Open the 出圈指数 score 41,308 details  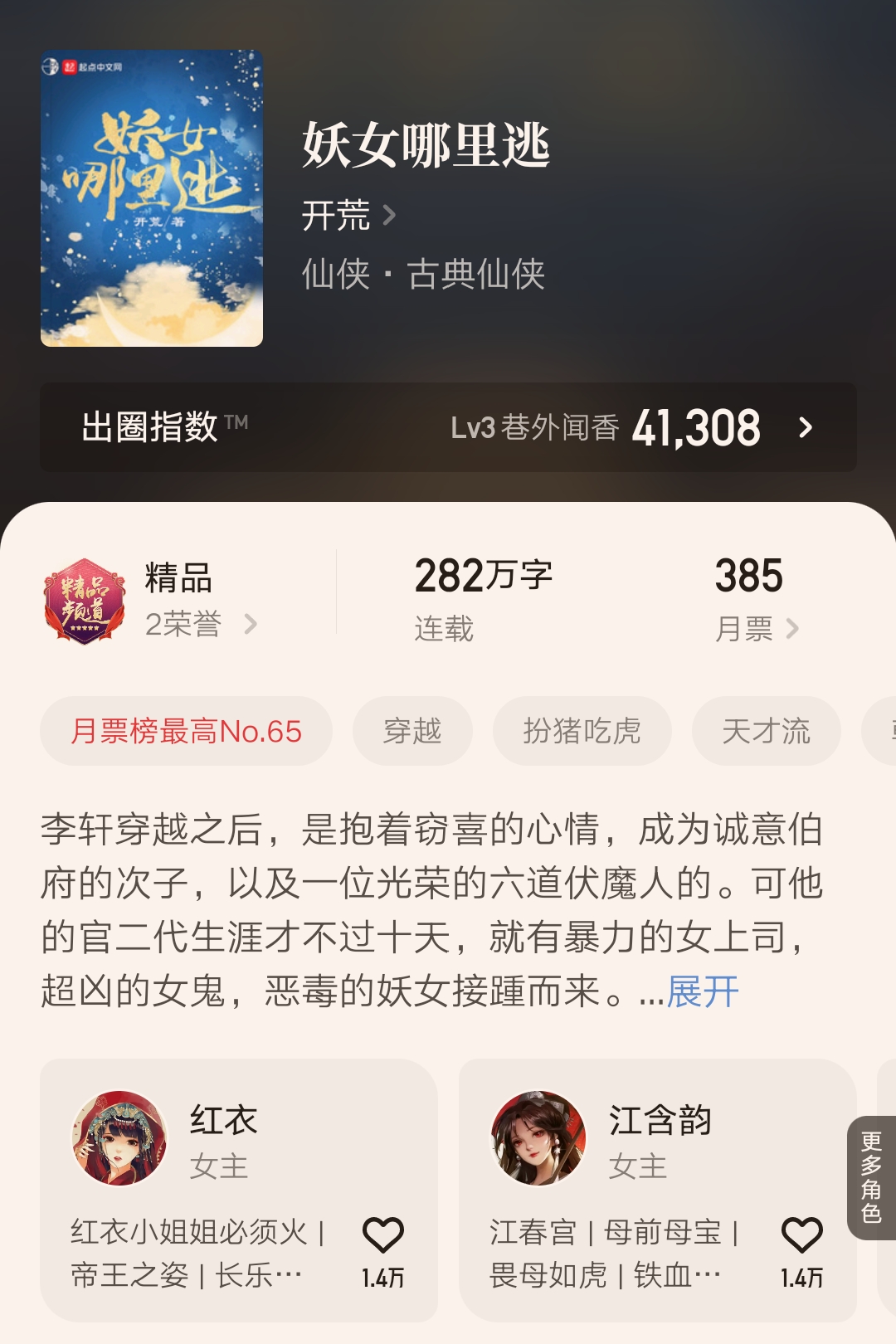[699, 428]
